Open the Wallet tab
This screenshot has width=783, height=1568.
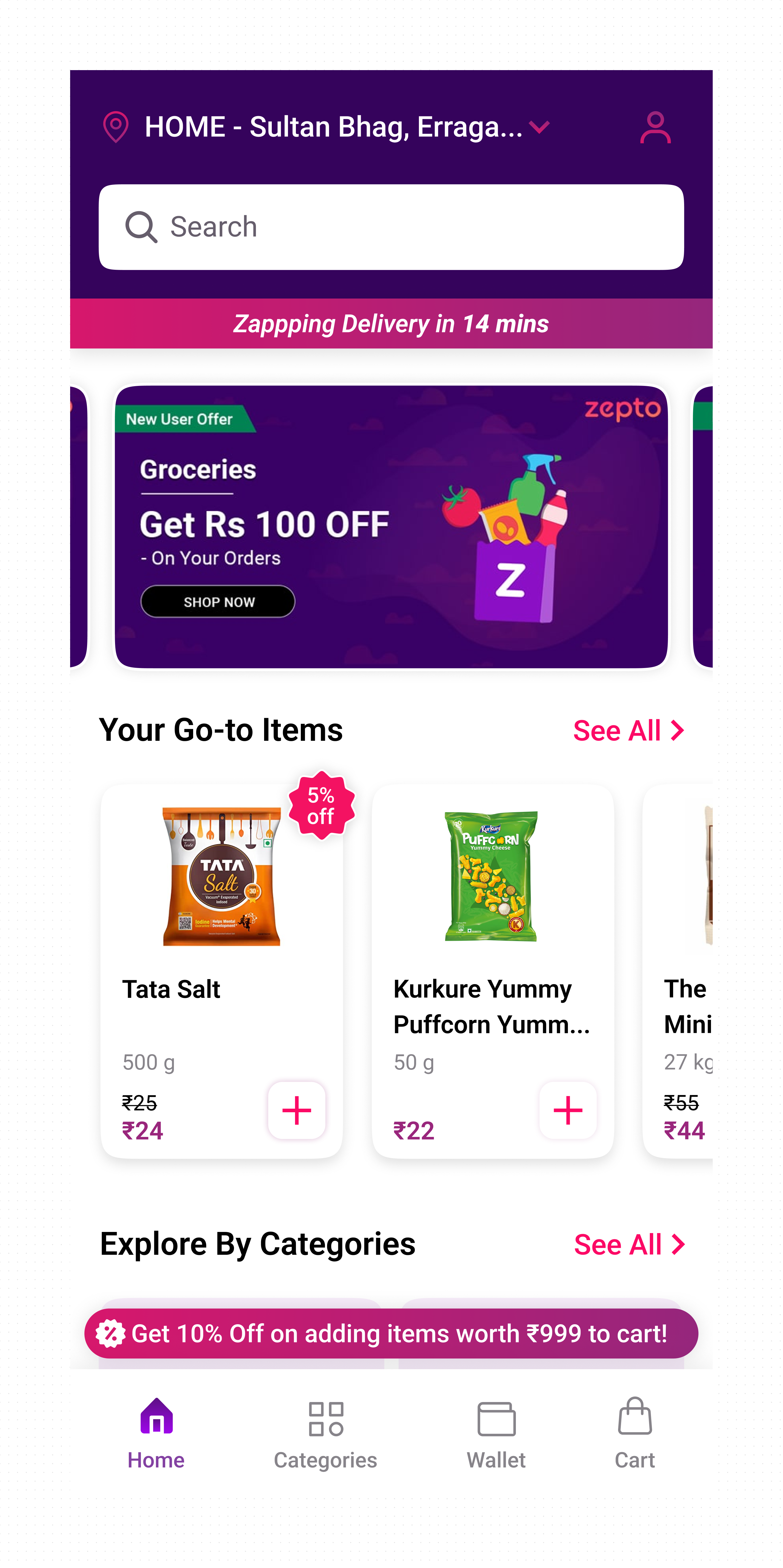pyautogui.click(x=496, y=1433)
